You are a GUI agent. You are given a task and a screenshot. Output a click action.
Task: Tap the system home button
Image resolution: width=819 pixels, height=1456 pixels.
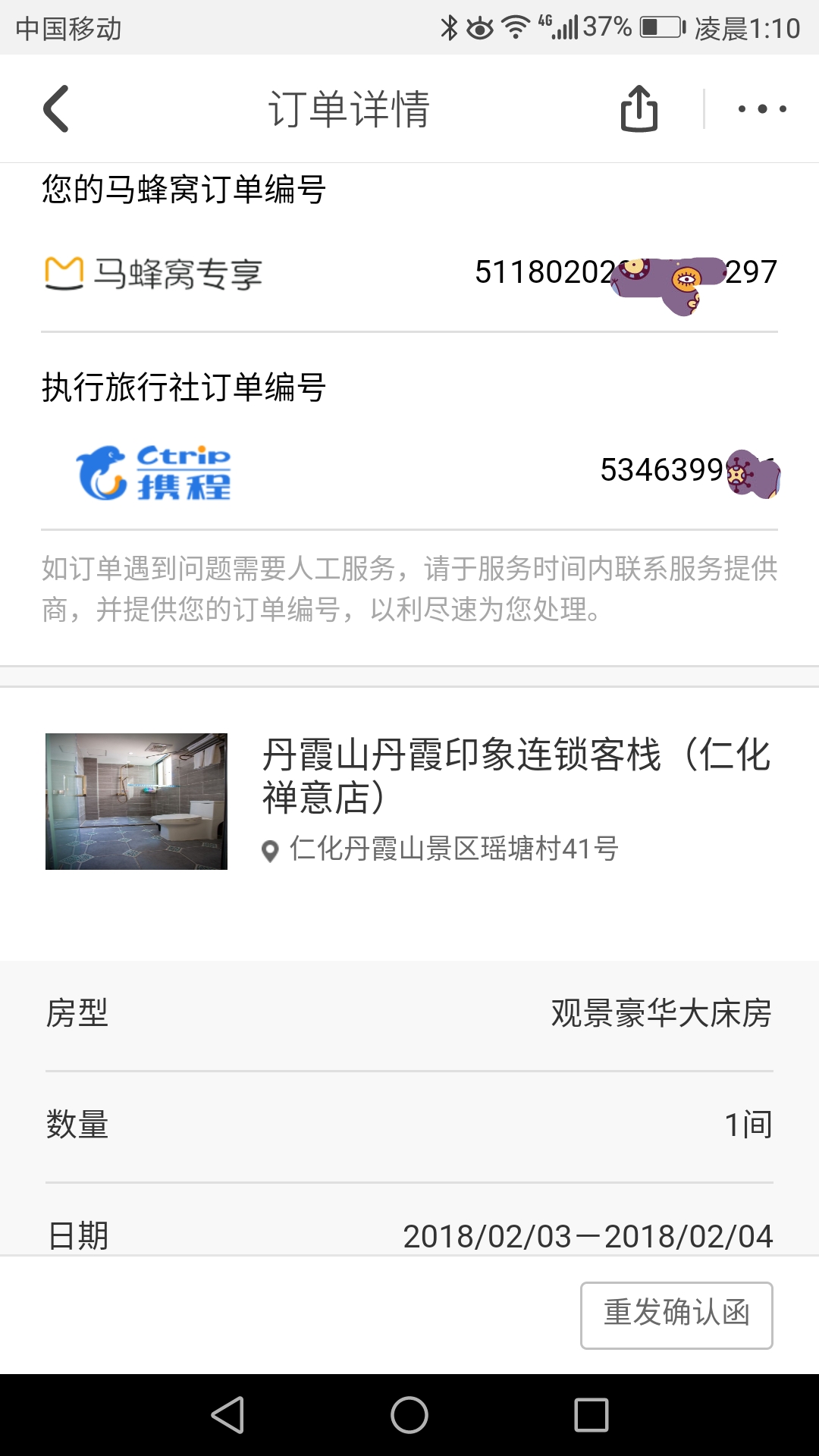pyautogui.click(x=409, y=1415)
